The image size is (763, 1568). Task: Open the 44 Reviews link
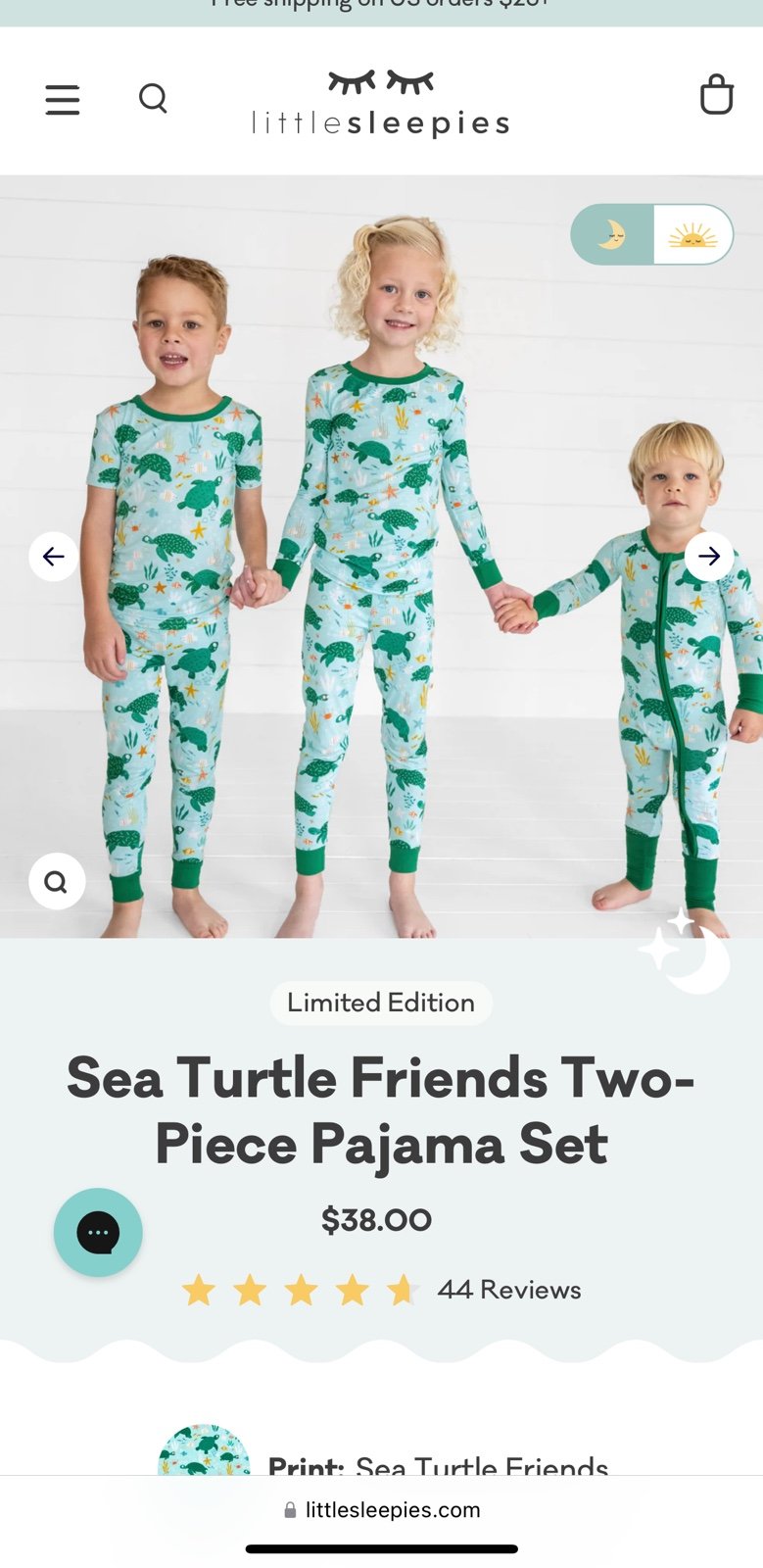click(509, 1290)
